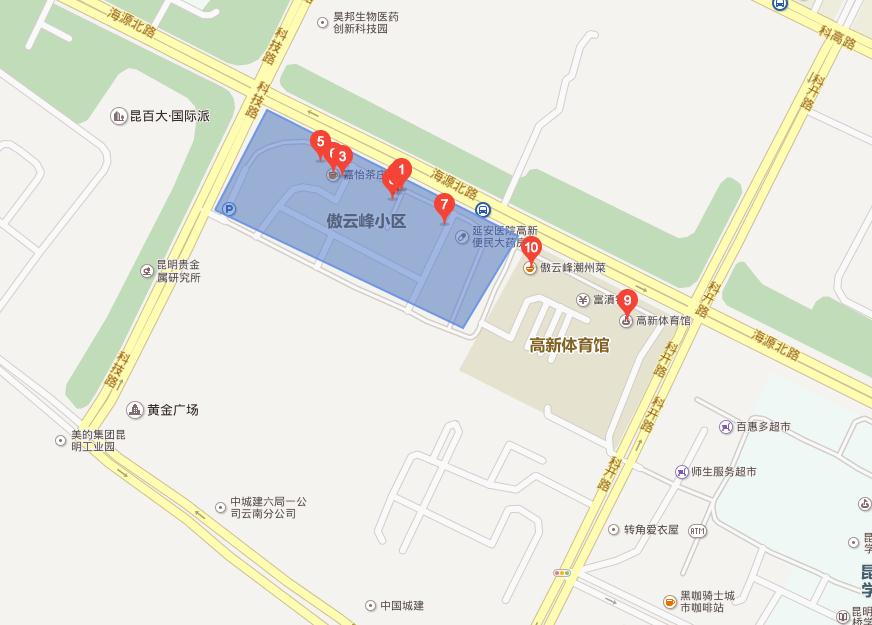The image size is (872, 625).
Task: Open the 延安医院高新便民大药房 pharmacy marker
Action: coord(461,236)
